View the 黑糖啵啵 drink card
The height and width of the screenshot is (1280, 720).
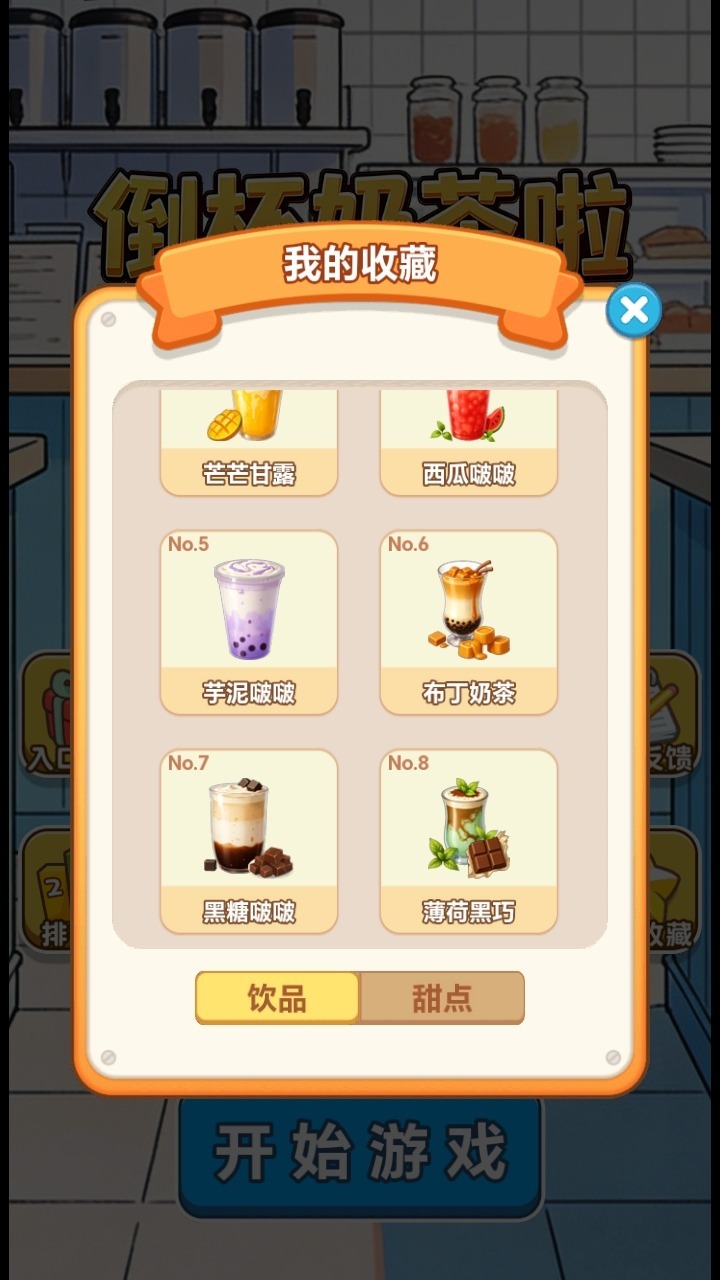pyautogui.click(x=249, y=841)
